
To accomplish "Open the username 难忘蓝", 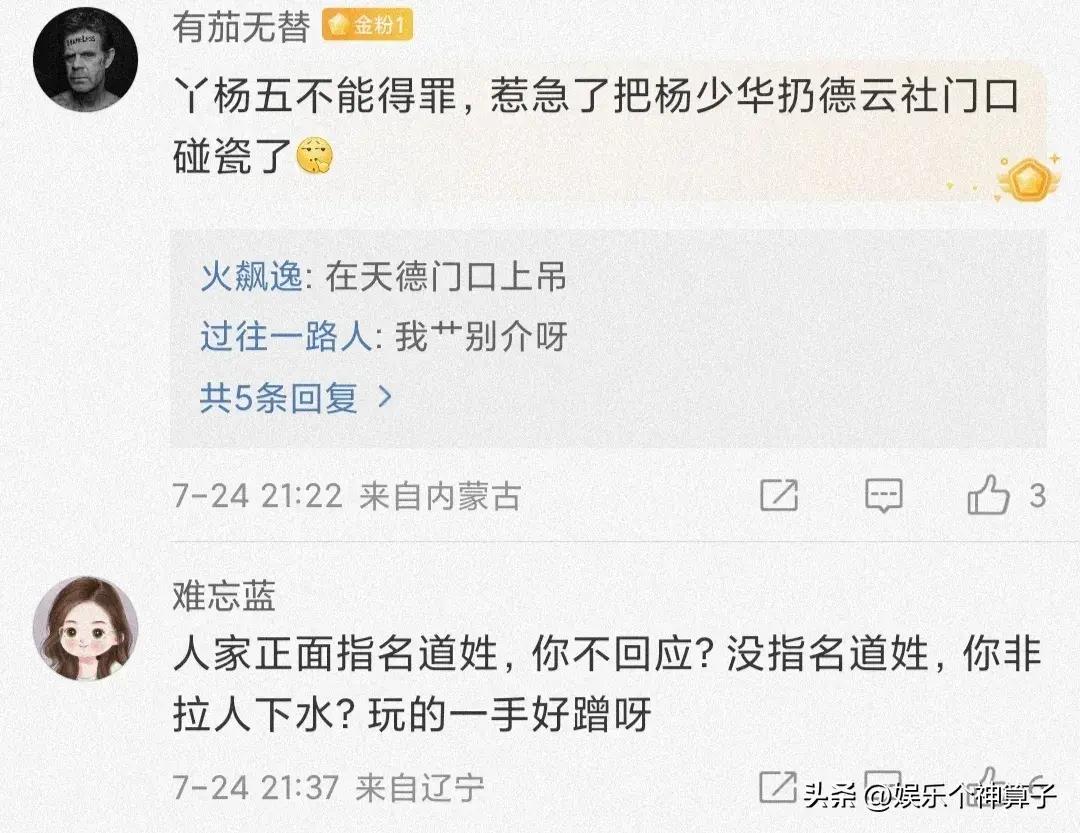I will coord(223,597).
